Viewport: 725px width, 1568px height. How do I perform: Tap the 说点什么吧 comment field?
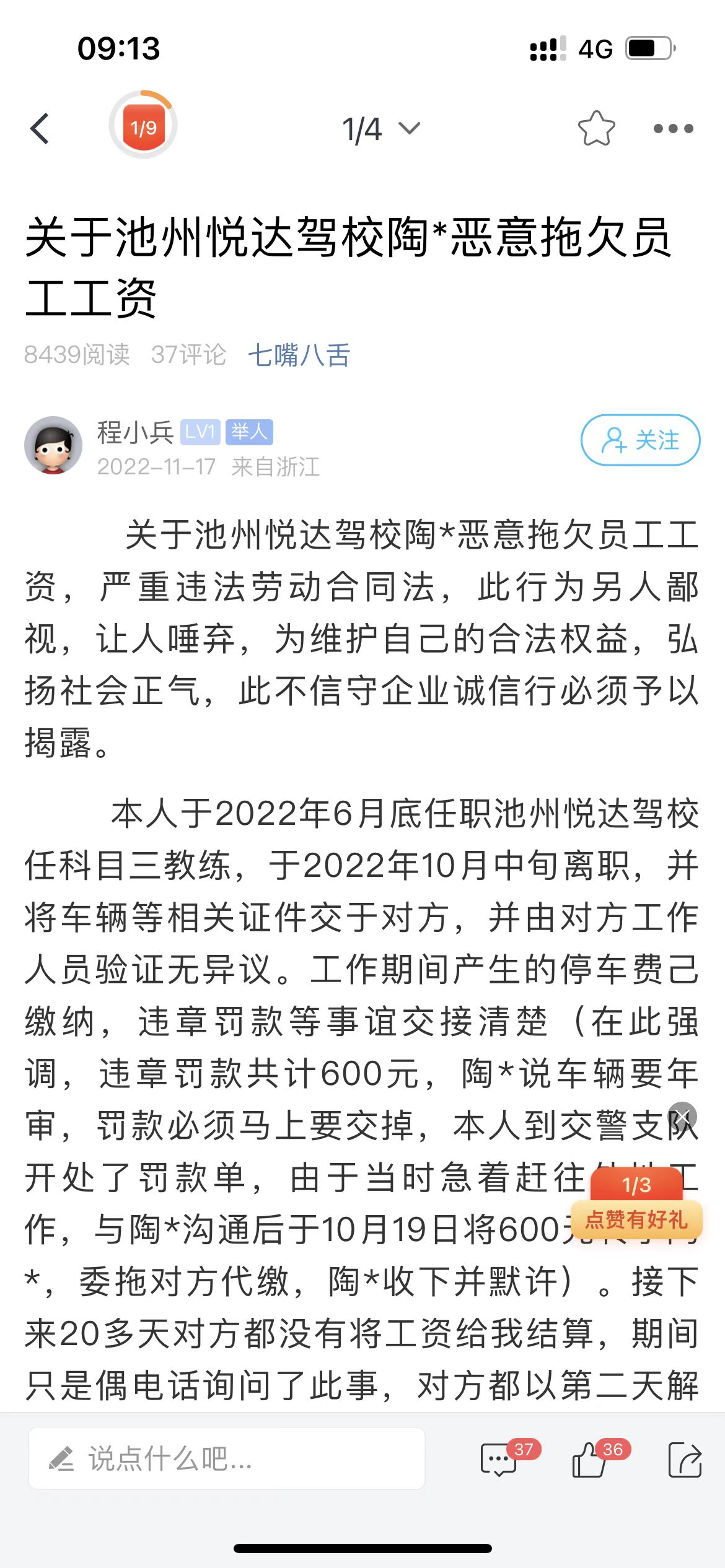click(x=227, y=1459)
